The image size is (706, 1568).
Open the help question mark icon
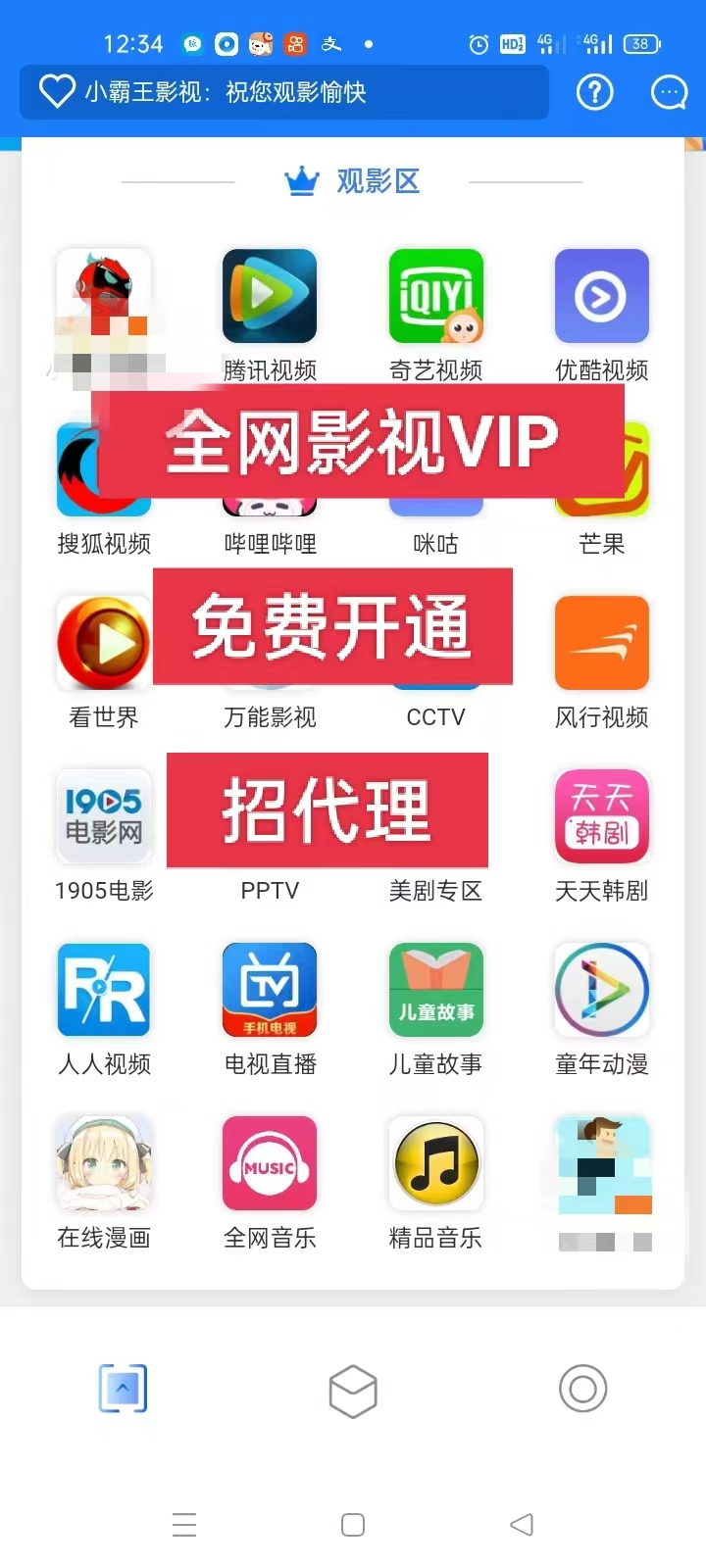[594, 92]
